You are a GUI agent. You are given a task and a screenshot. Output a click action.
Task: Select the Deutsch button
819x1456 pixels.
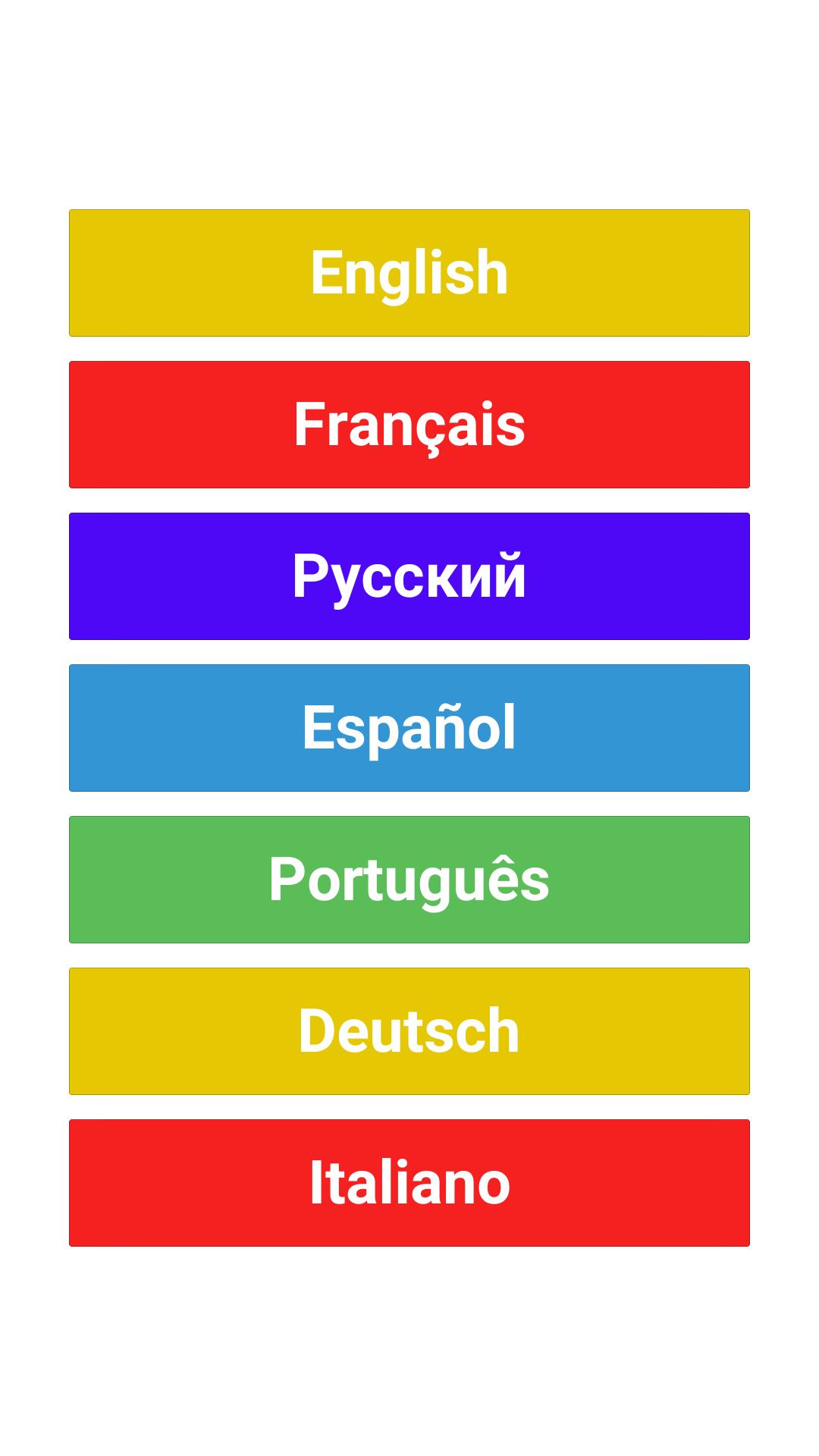coord(409,1031)
